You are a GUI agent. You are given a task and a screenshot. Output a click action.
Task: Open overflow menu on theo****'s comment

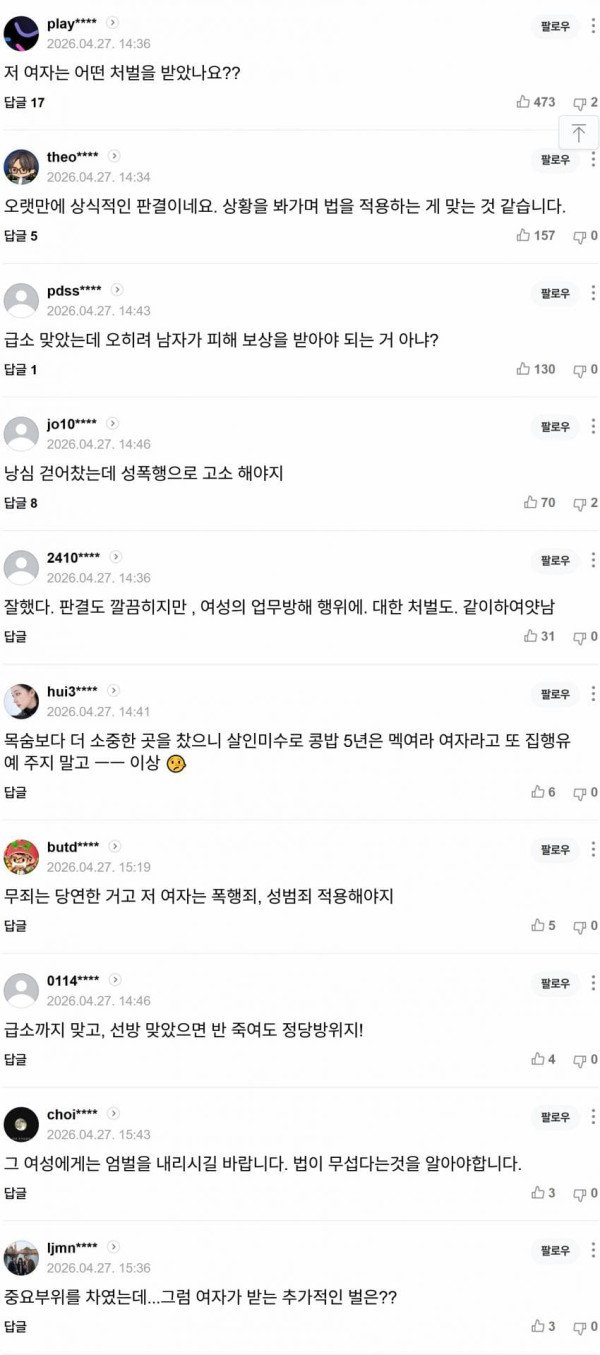coord(593,160)
